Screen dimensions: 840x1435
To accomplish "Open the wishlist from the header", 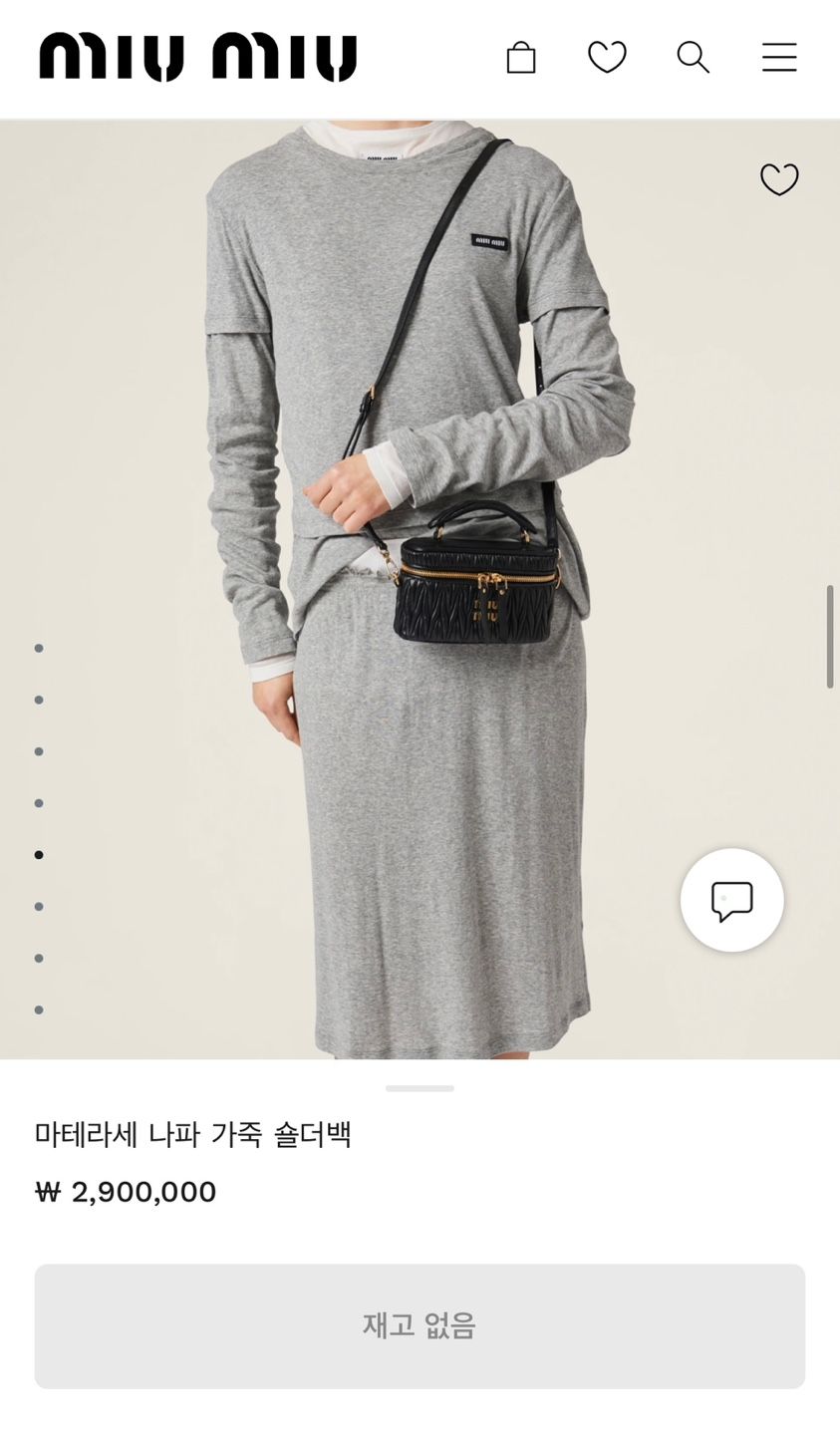I will pyautogui.click(x=607, y=58).
